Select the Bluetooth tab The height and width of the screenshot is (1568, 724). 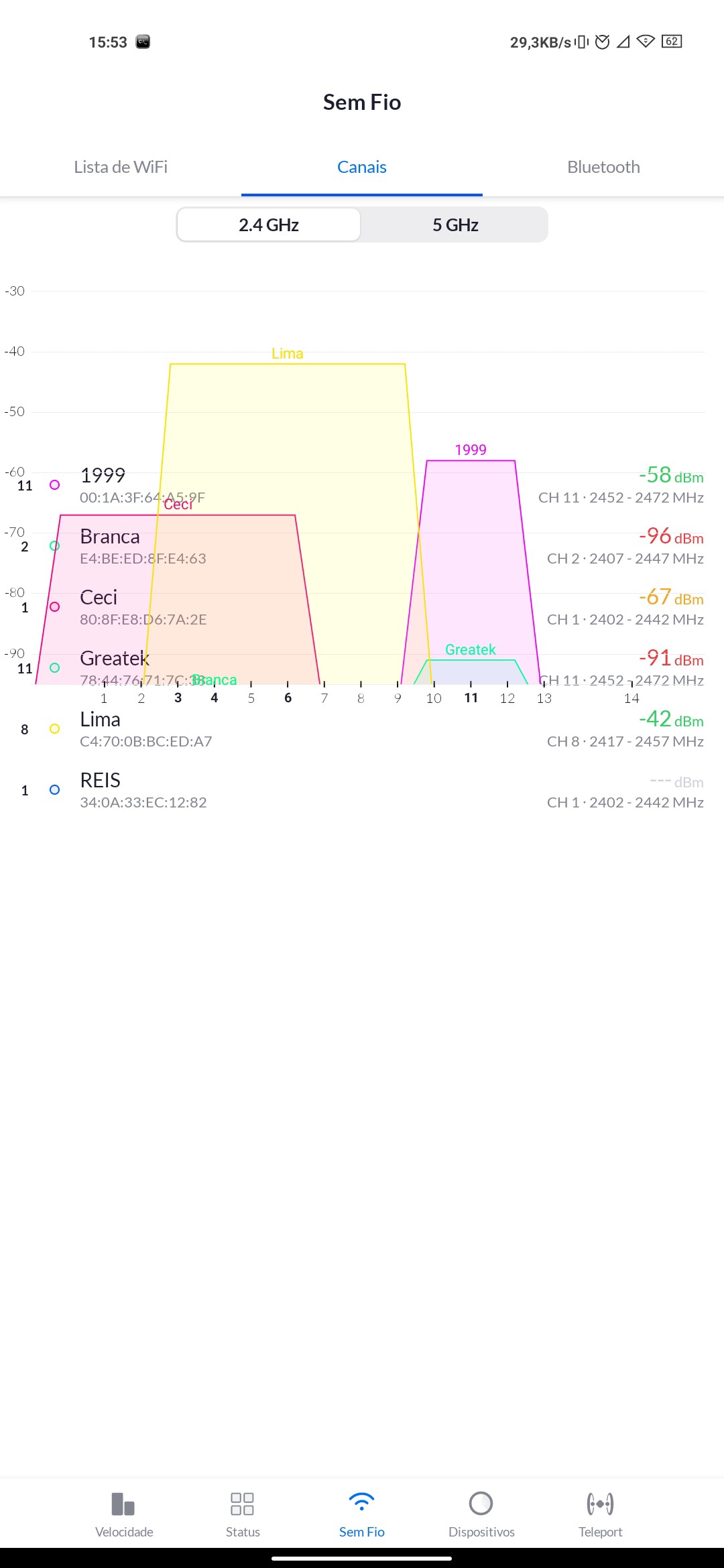[603, 167]
